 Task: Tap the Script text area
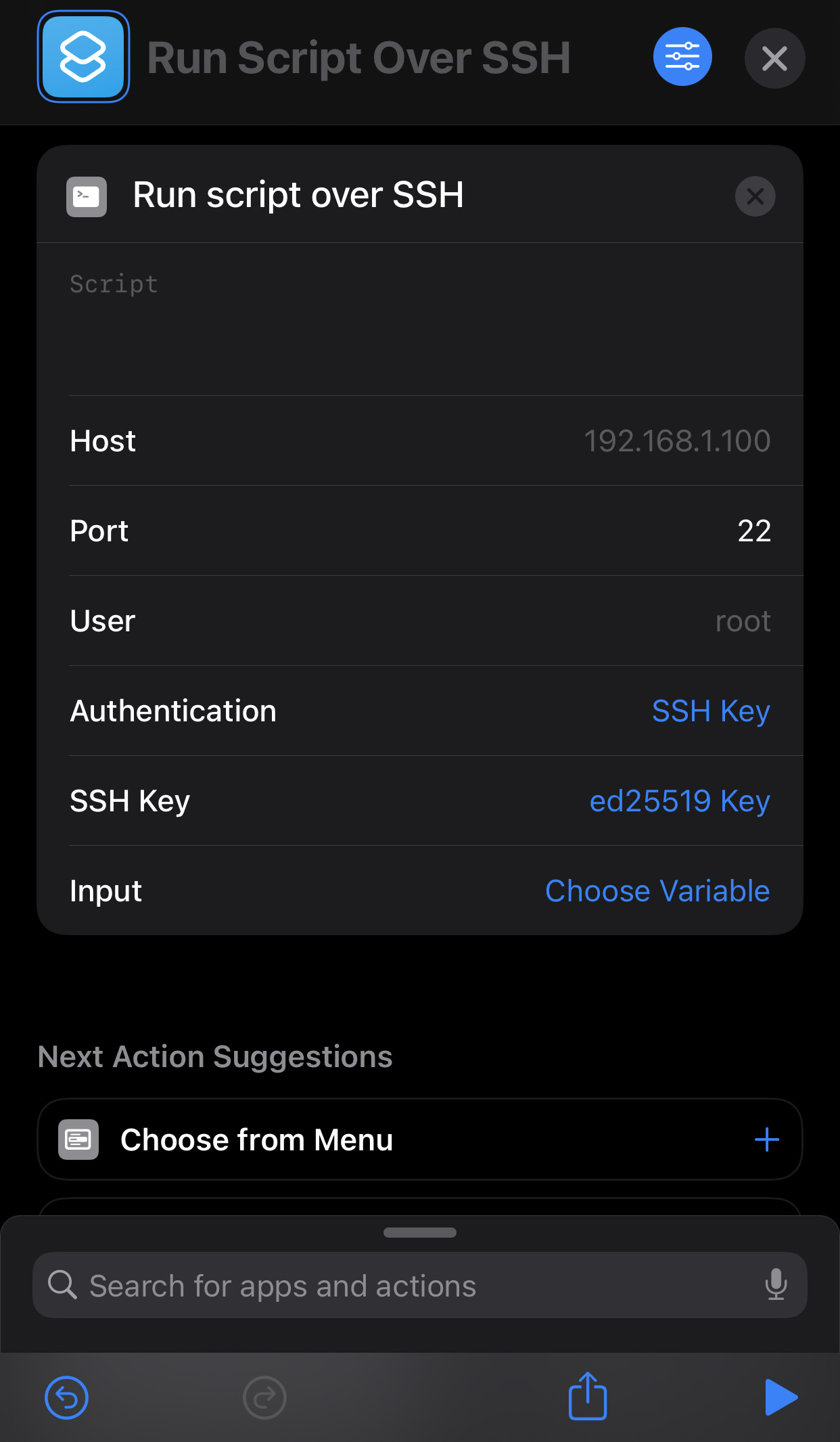(419, 318)
